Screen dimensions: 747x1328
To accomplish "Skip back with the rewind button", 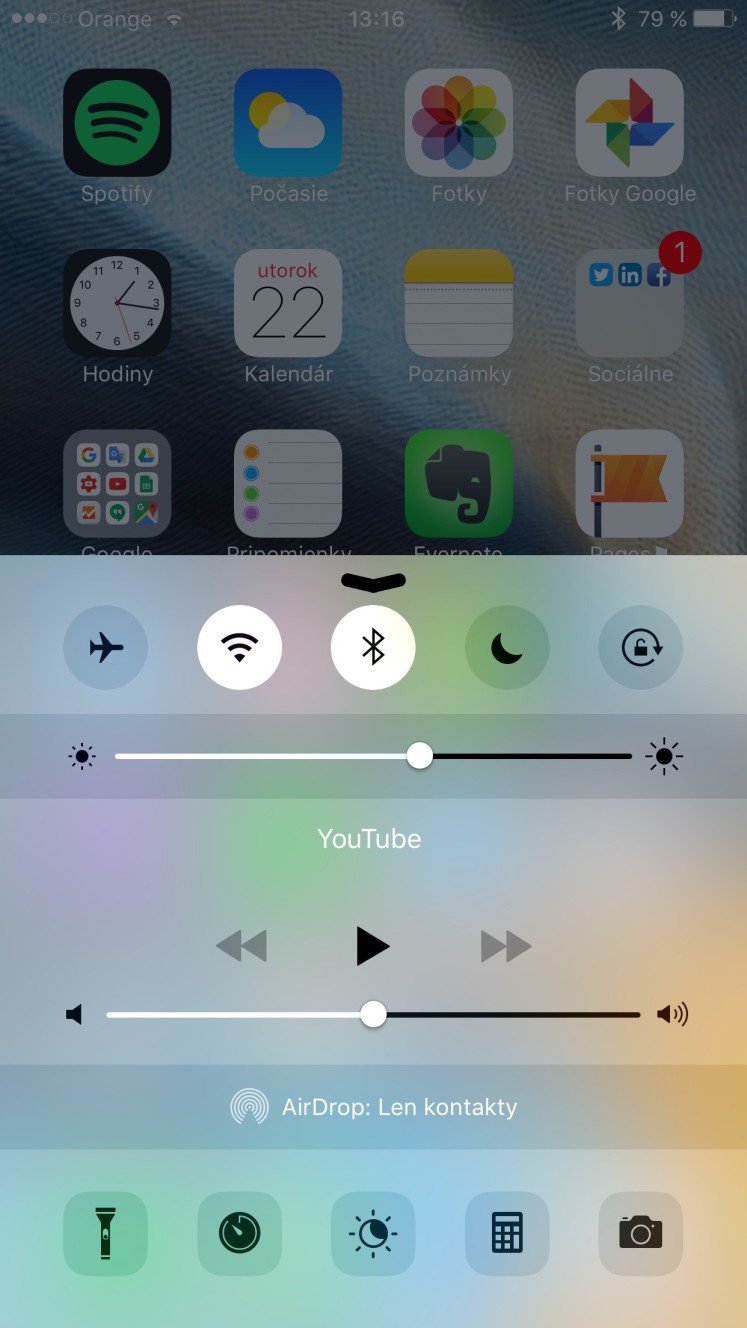I will click(242, 945).
